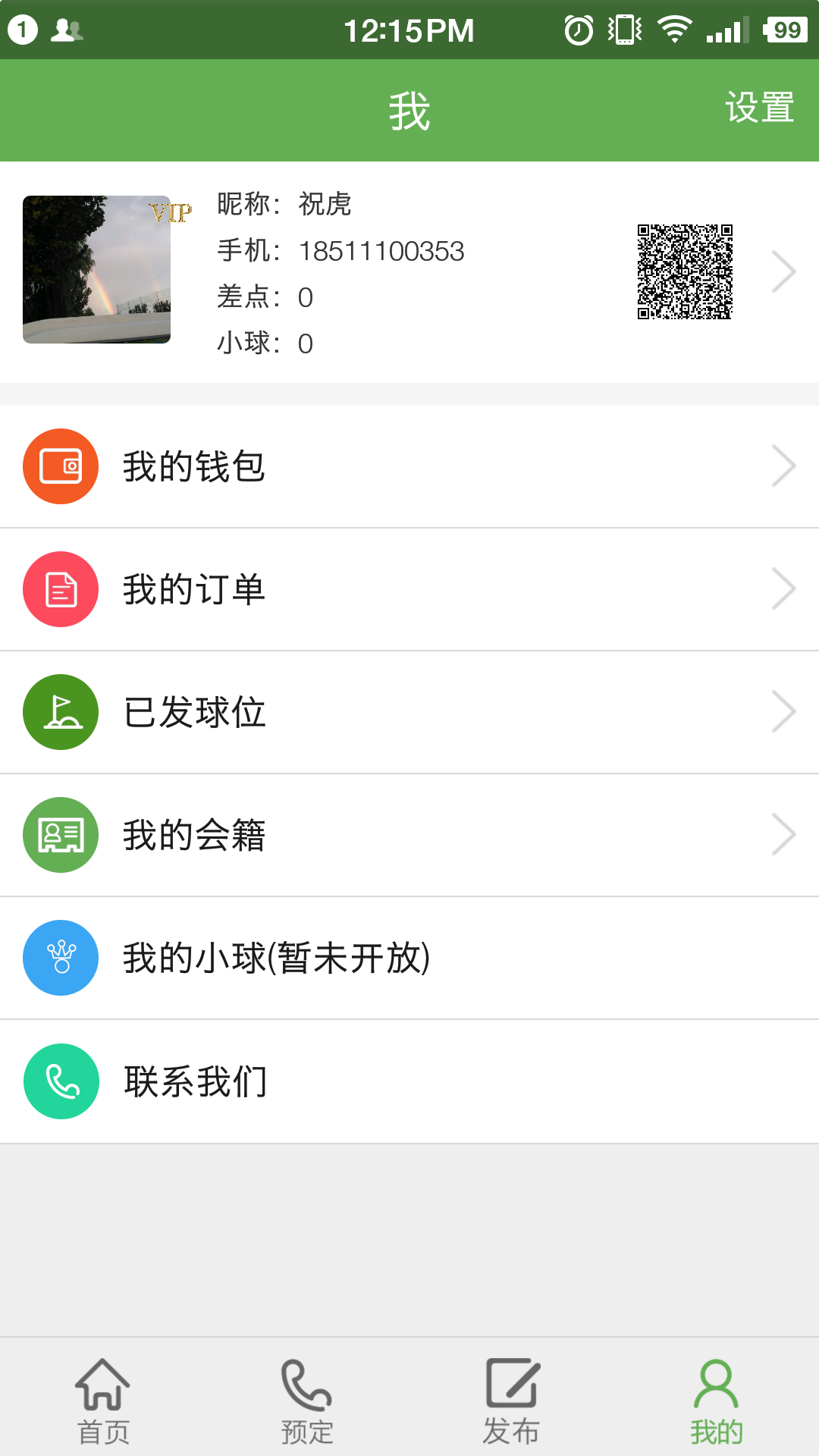Image resolution: width=819 pixels, height=1456 pixels.
Task: Expand the profile details chevron
Action: point(785,271)
